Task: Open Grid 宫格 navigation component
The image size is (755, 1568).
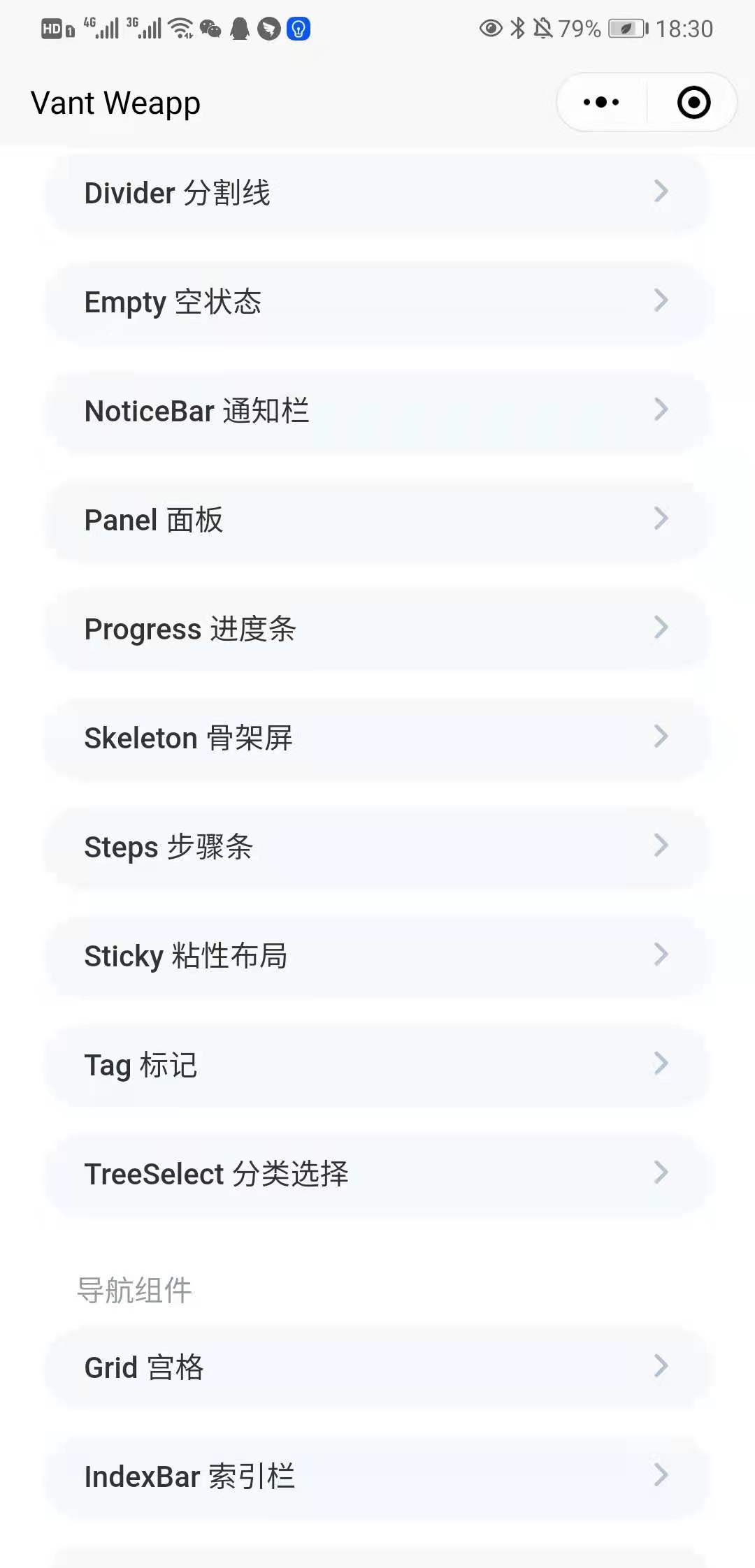Action: pyautogui.click(x=377, y=1367)
